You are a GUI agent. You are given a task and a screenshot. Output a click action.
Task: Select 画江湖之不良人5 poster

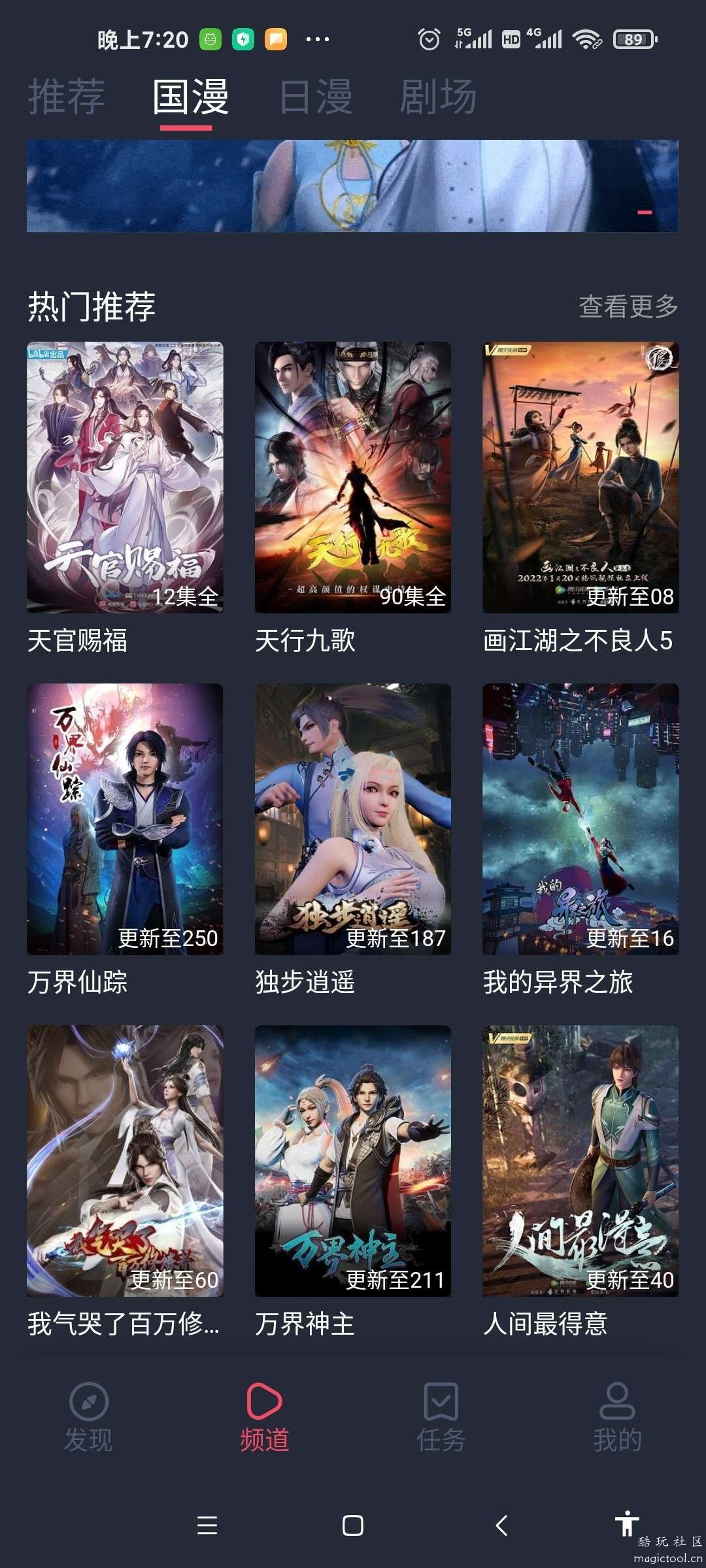[x=580, y=478]
